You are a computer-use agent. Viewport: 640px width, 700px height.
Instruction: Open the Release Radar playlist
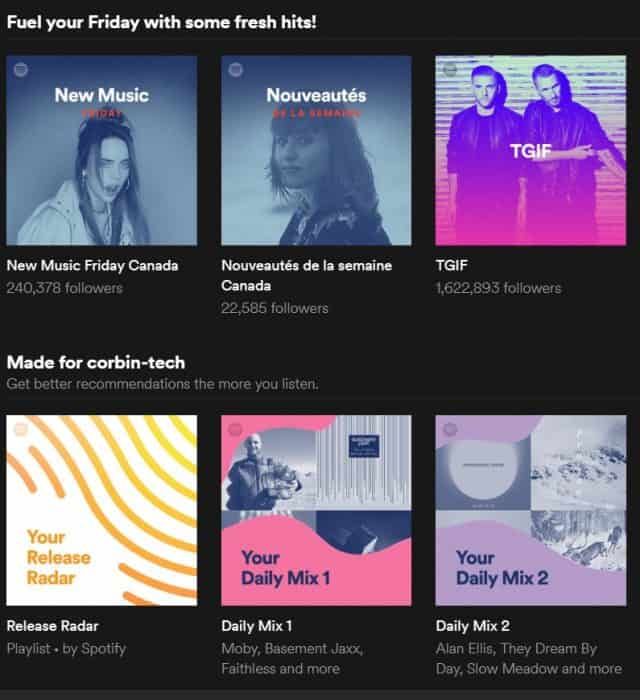point(102,510)
